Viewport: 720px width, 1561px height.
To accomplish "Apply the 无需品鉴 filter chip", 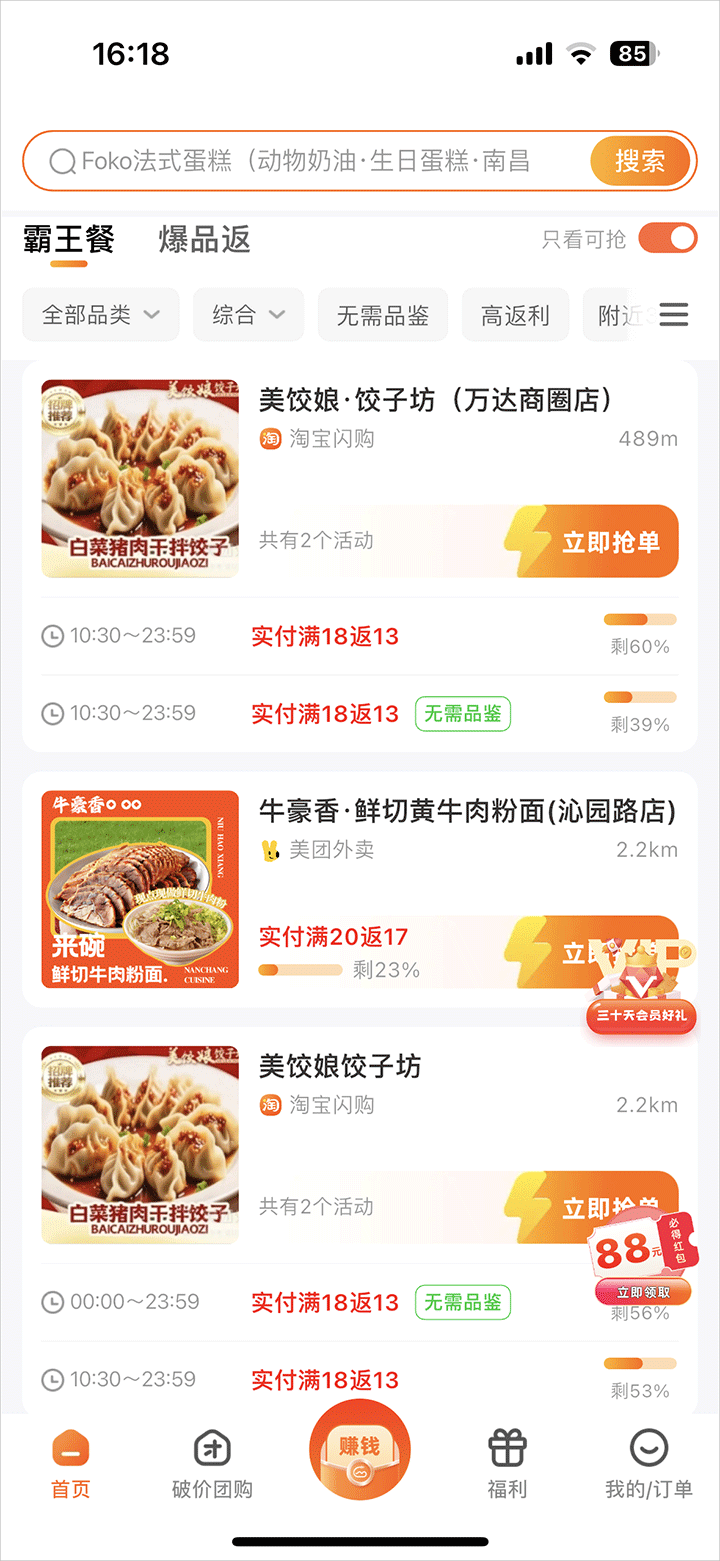I will click(x=383, y=315).
